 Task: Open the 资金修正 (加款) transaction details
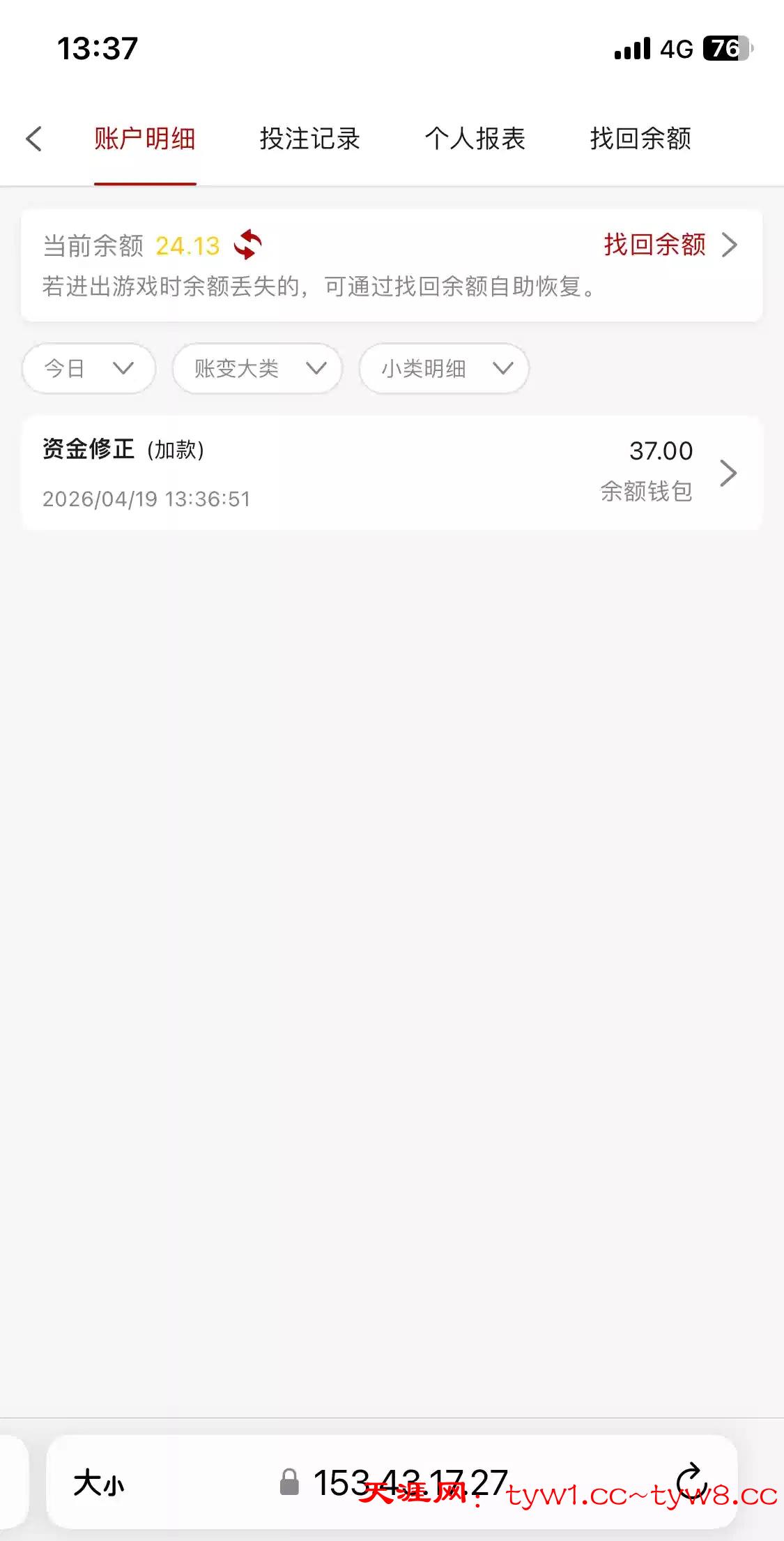click(x=391, y=473)
